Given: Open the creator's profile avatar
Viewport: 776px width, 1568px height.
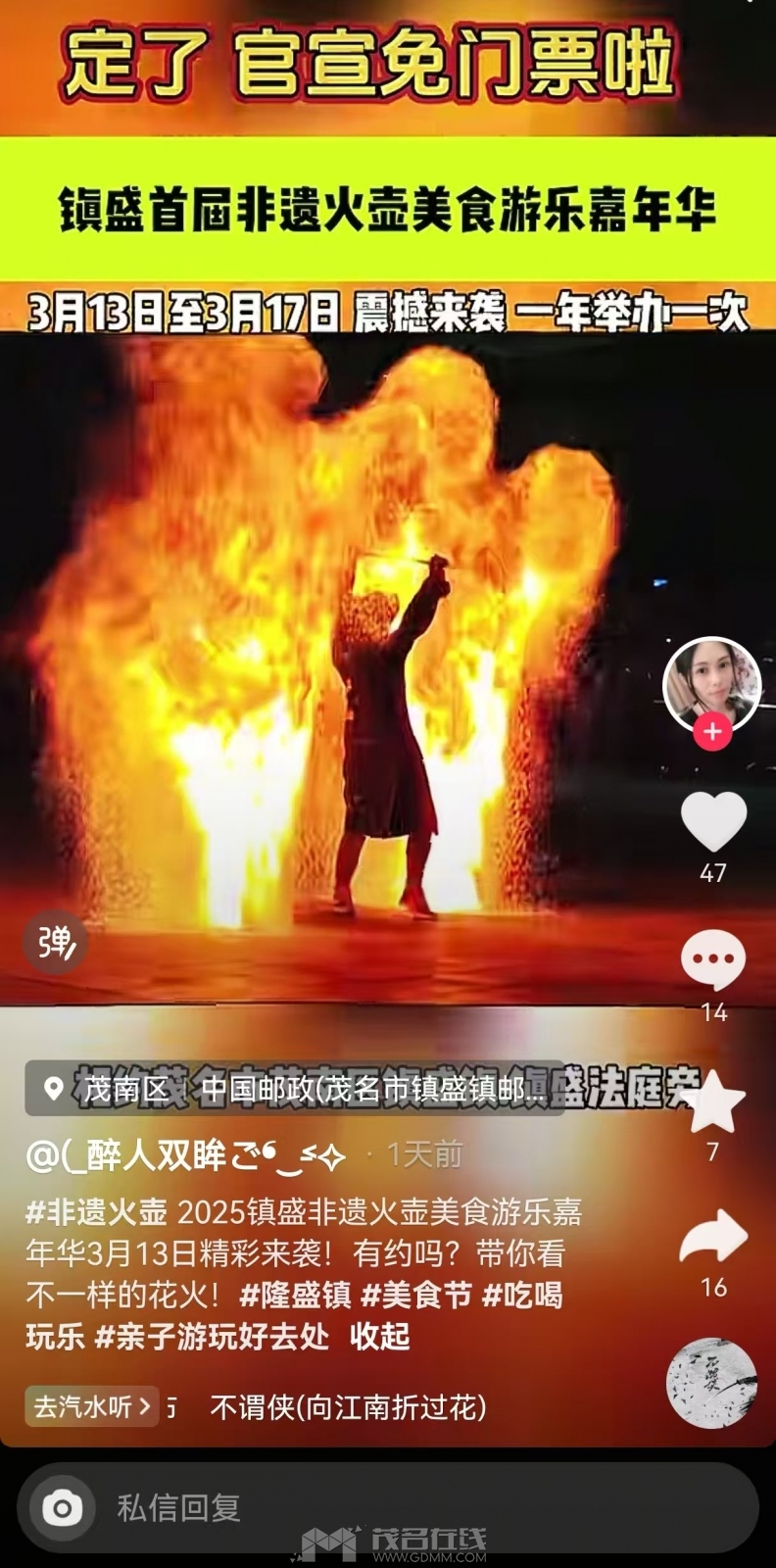Looking at the screenshot, I should point(711,685).
